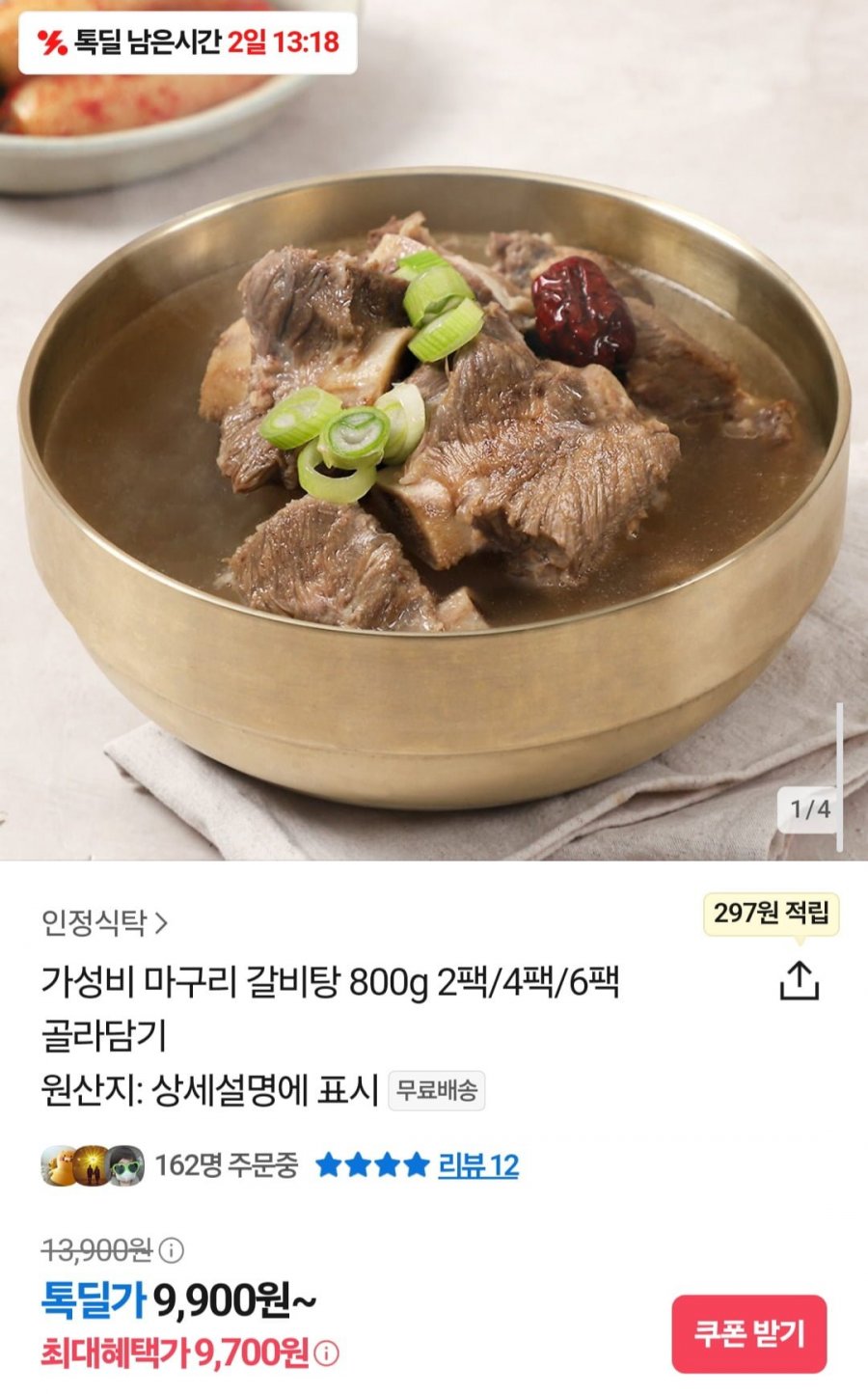
Task: View info for the original 13,900원 price
Action: pos(171,1251)
